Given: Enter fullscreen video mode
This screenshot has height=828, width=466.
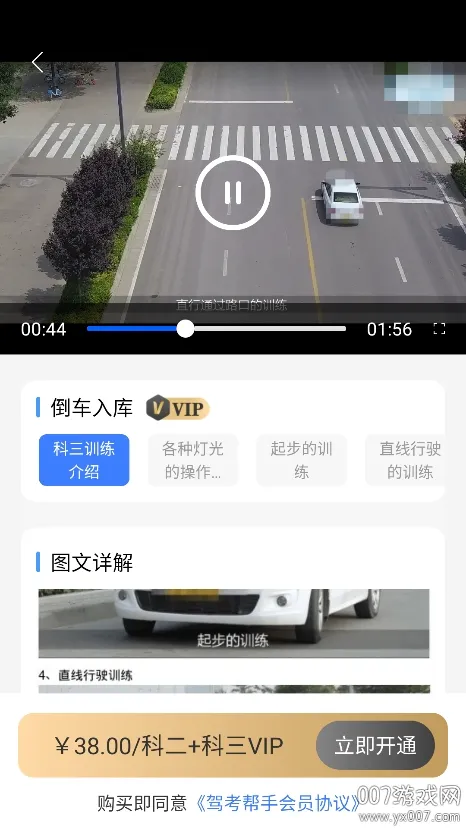Looking at the screenshot, I should (439, 329).
